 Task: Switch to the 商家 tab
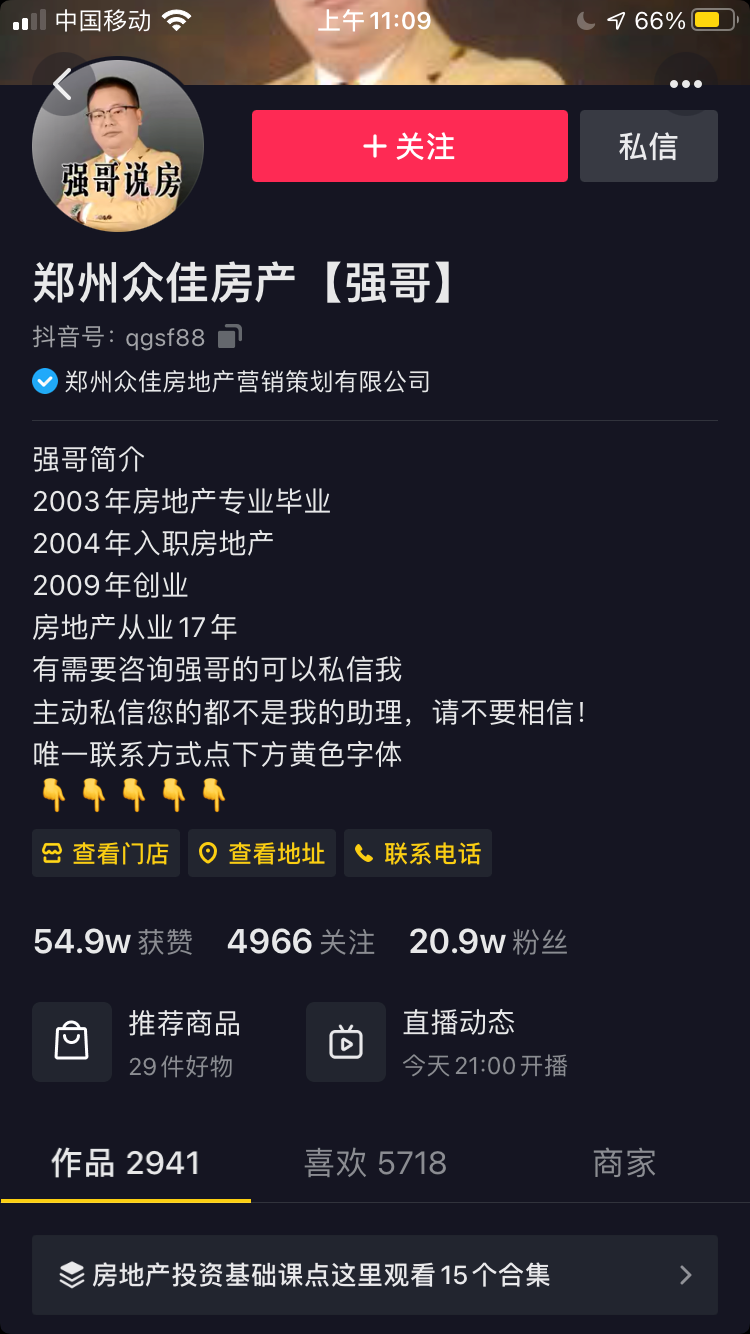coord(624,1163)
